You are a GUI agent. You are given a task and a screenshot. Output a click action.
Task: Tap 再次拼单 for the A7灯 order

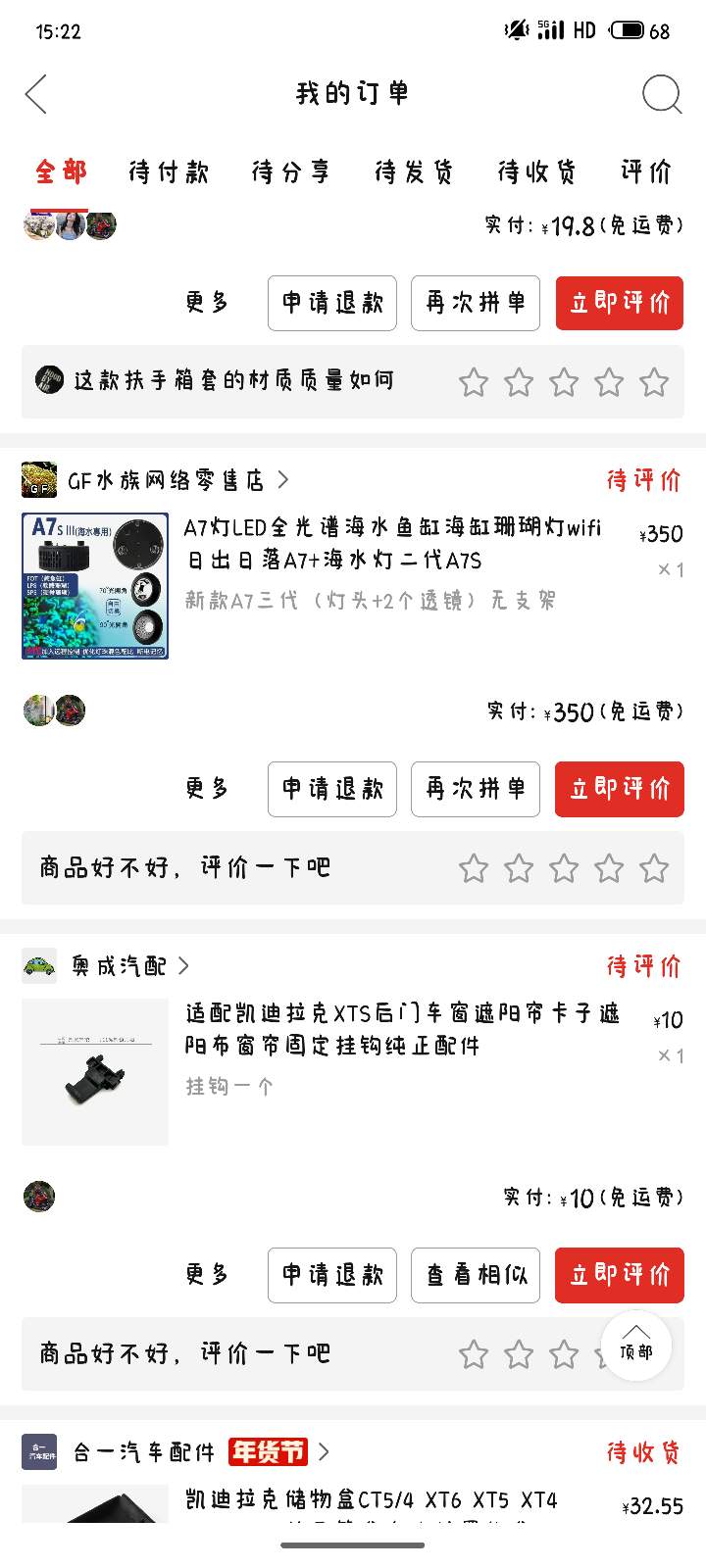click(476, 789)
